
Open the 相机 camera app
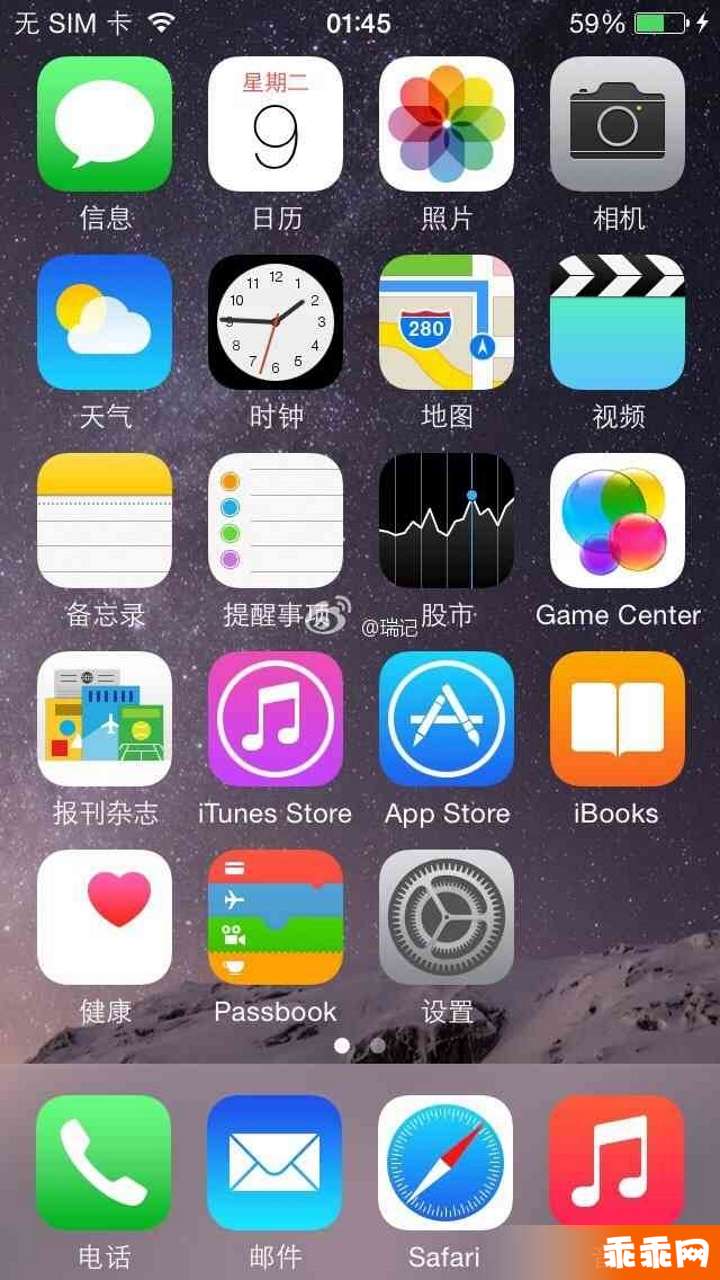pos(617,124)
